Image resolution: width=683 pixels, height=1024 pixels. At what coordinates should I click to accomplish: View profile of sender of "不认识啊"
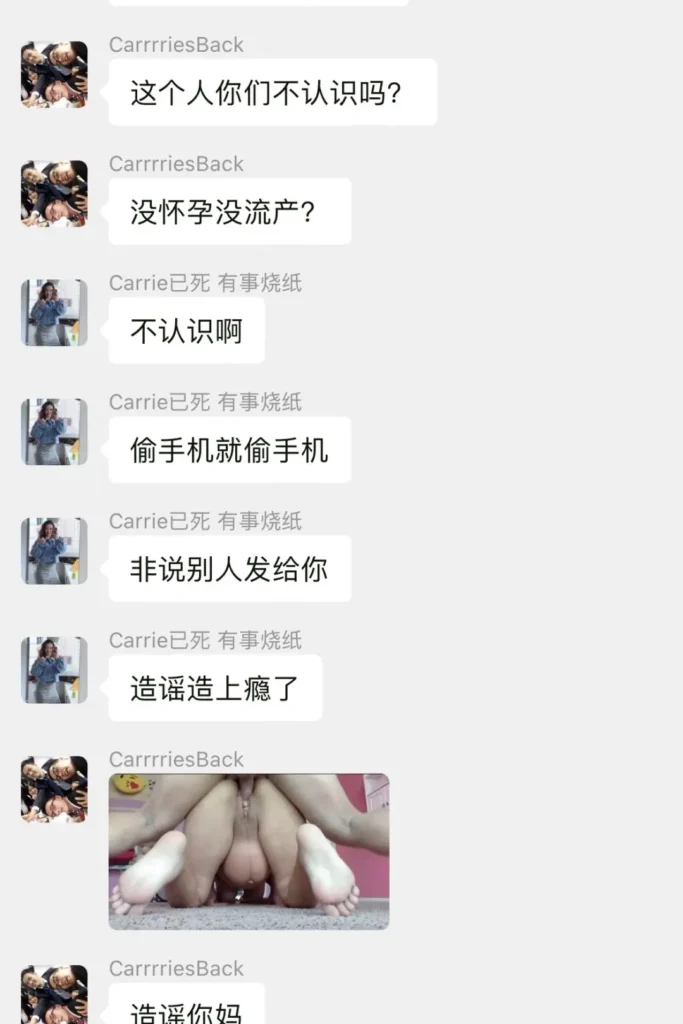click(54, 313)
